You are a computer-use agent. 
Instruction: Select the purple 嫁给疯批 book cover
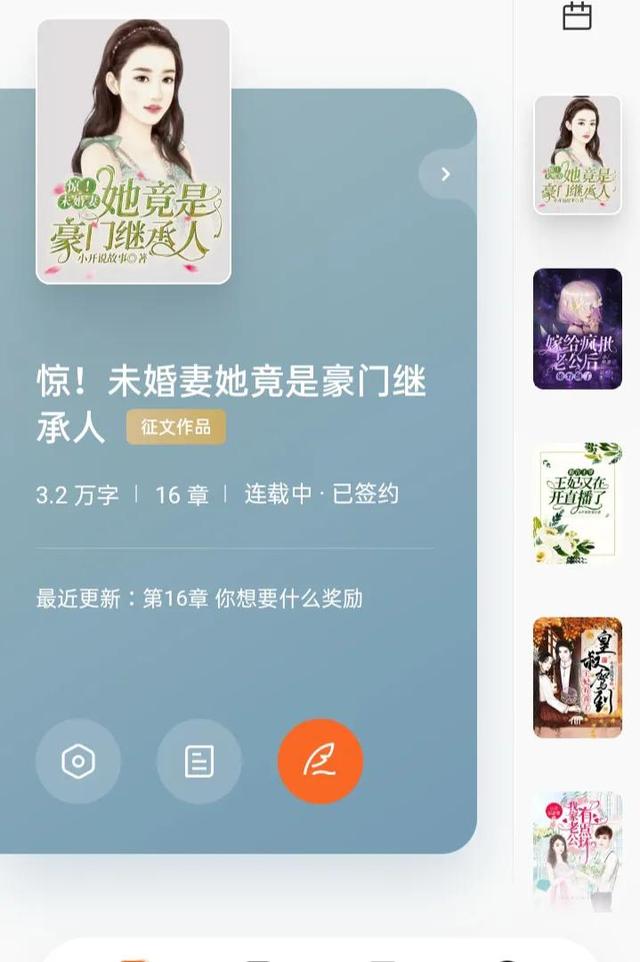tap(577, 329)
